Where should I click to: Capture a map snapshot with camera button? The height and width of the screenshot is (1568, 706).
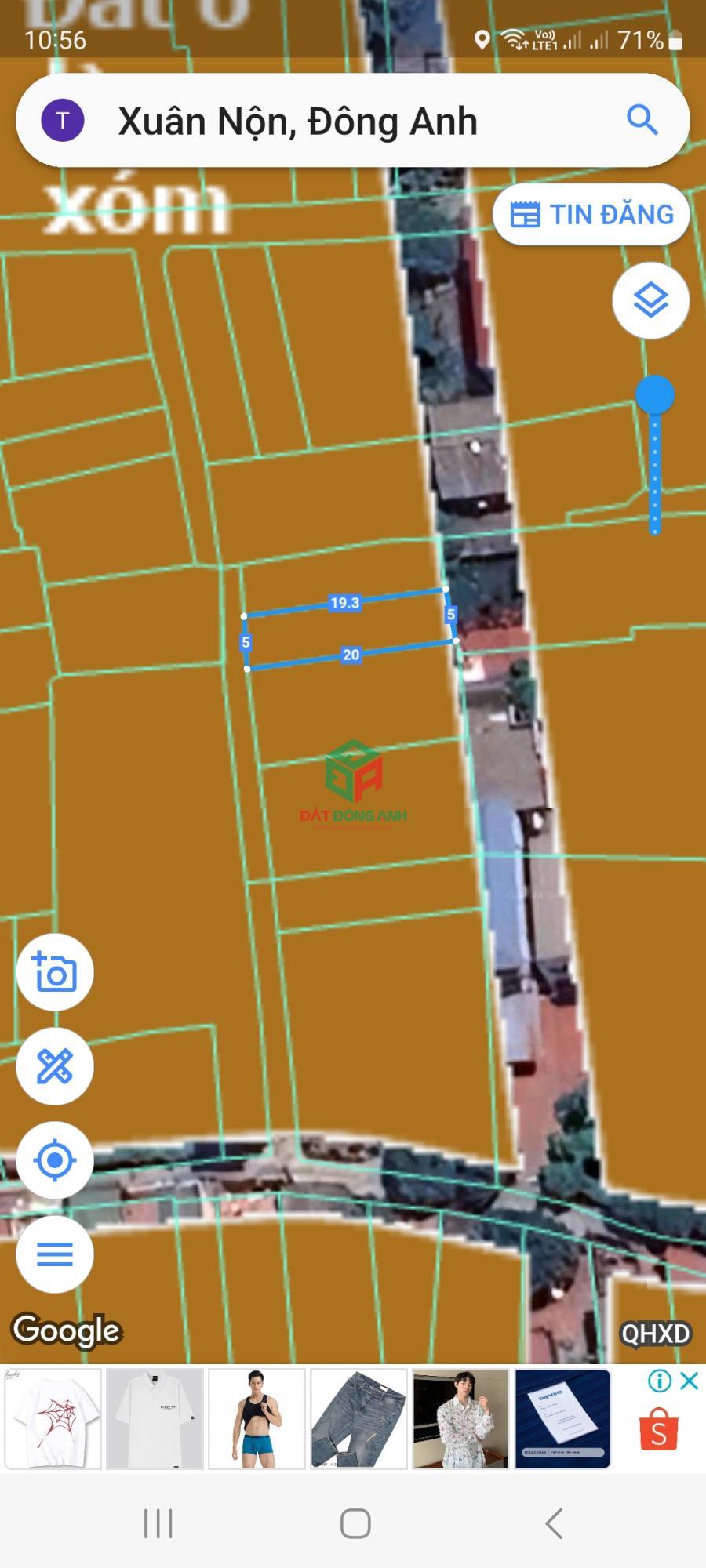tap(55, 972)
